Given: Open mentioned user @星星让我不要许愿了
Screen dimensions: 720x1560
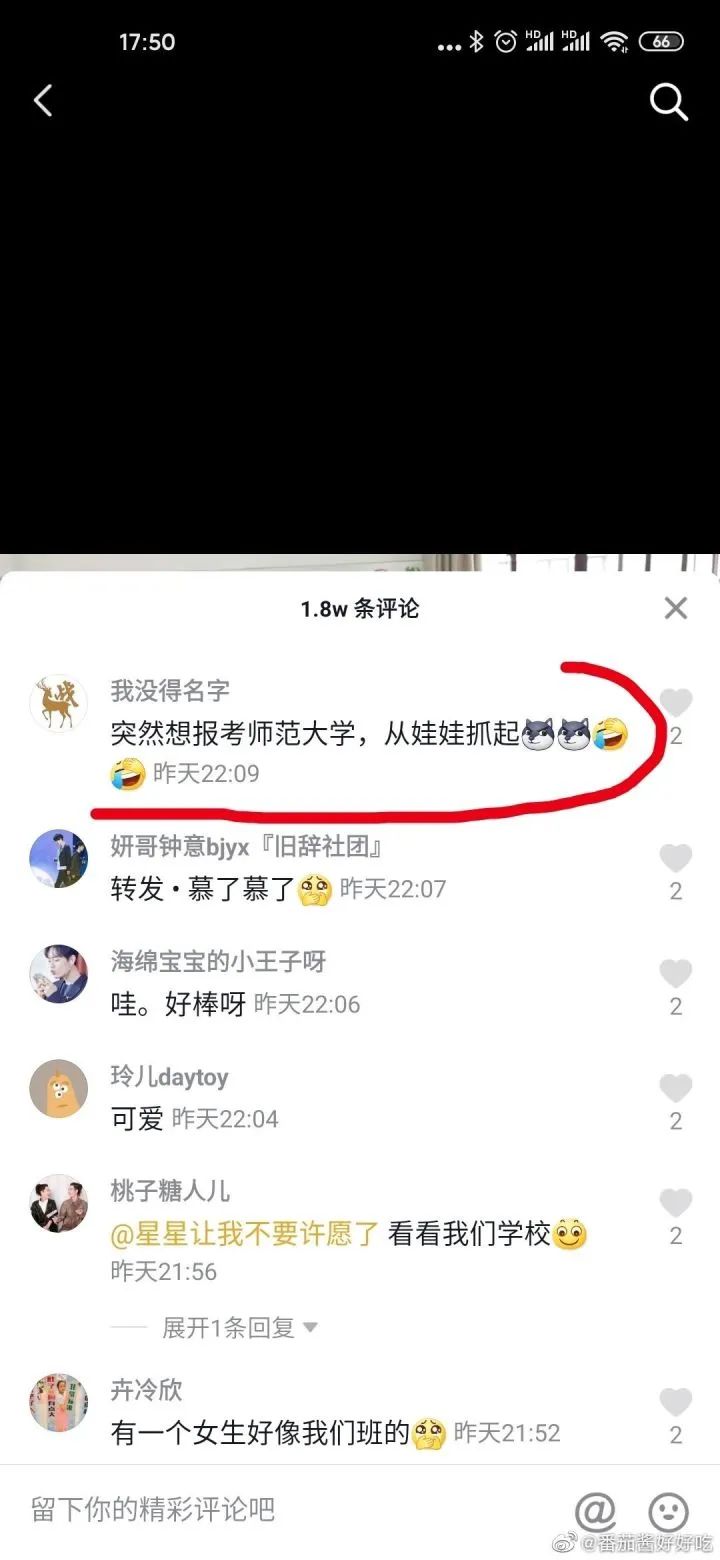Looking at the screenshot, I should [240, 1234].
